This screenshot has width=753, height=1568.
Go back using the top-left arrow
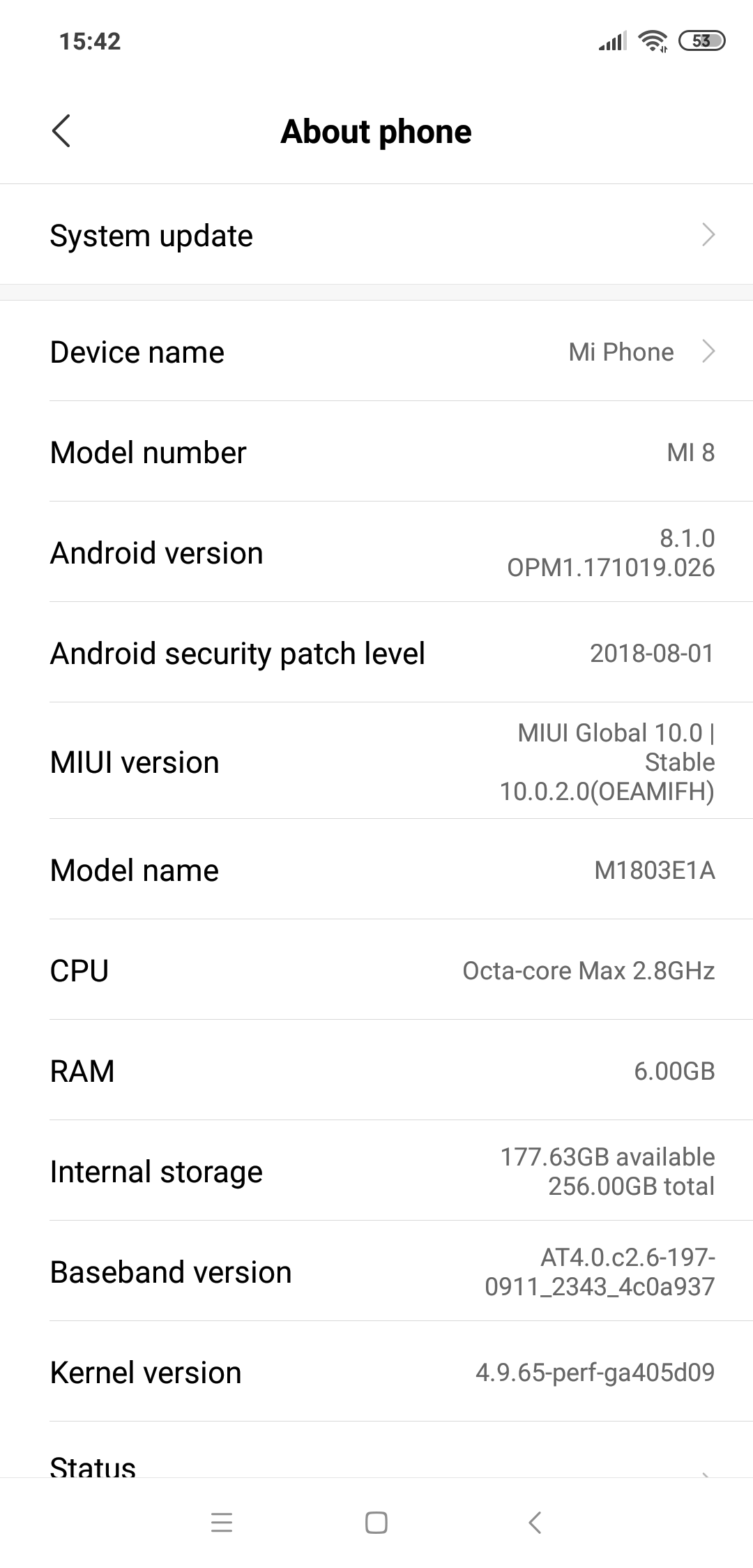coord(61,131)
